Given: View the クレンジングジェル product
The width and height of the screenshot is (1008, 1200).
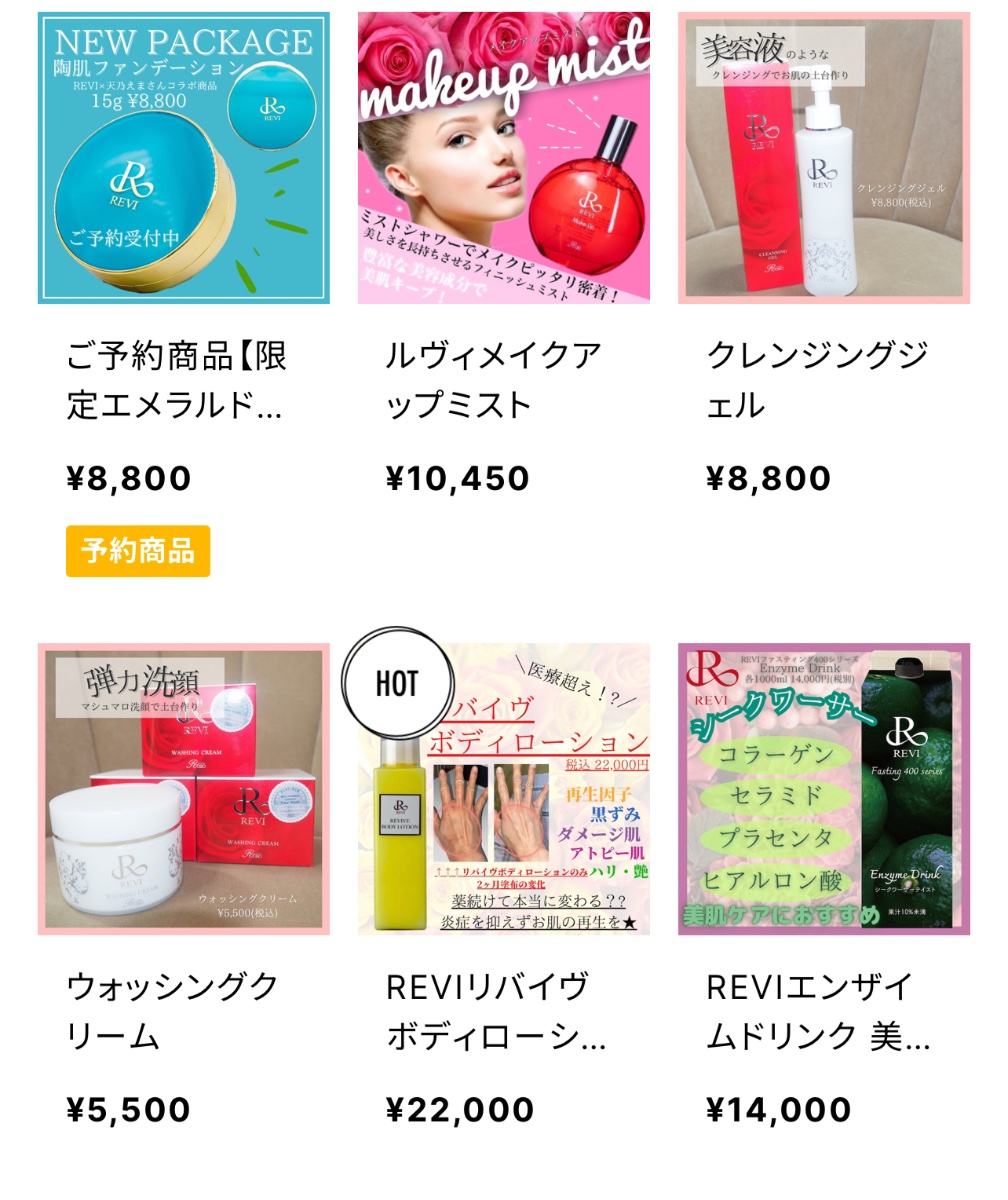Looking at the screenshot, I should pyautogui.click(x=823, y=158).
